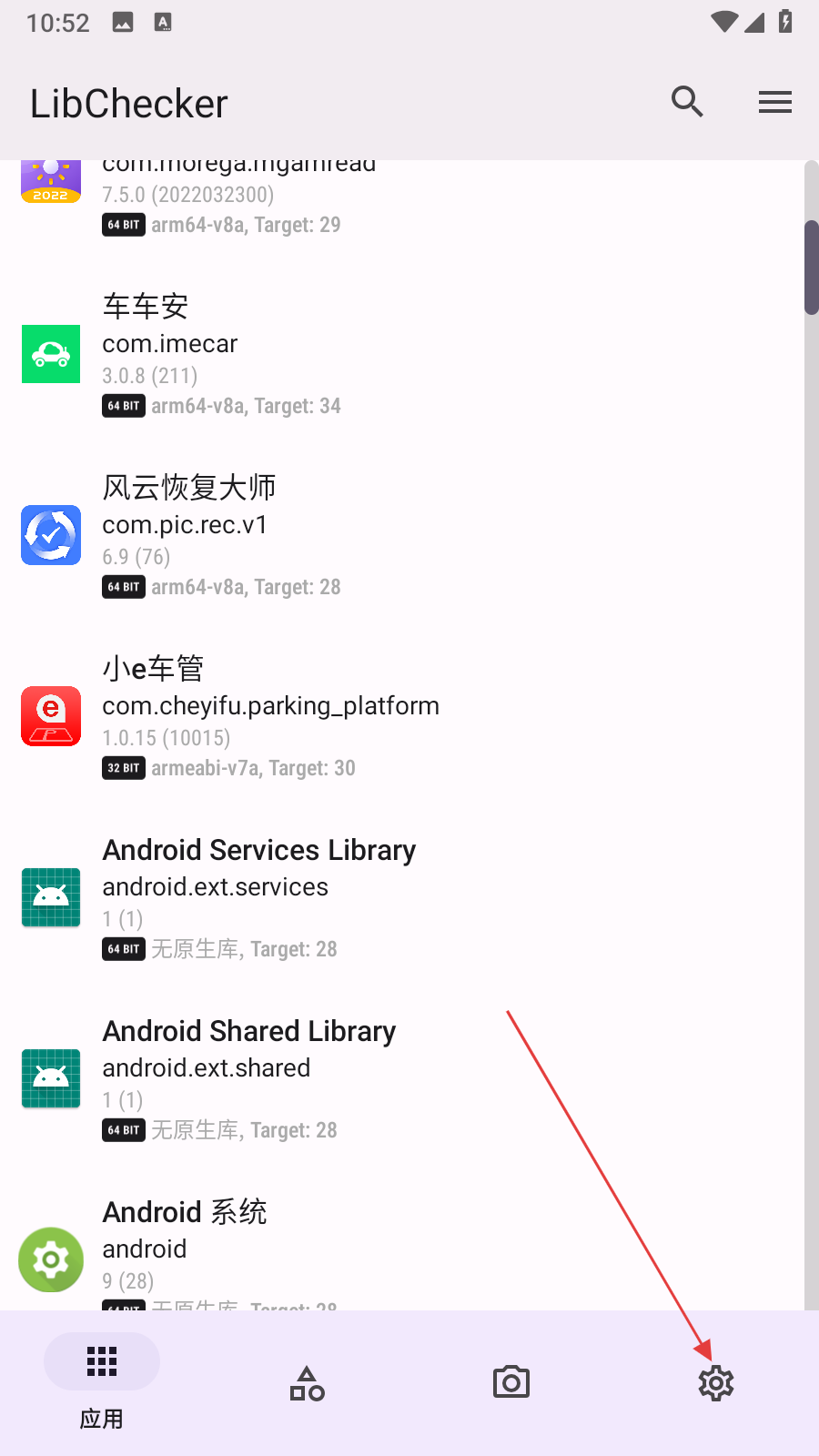819x1456 pixels.
Task: Open search in the LibChecker toolbar
Action: click(687, 102)
